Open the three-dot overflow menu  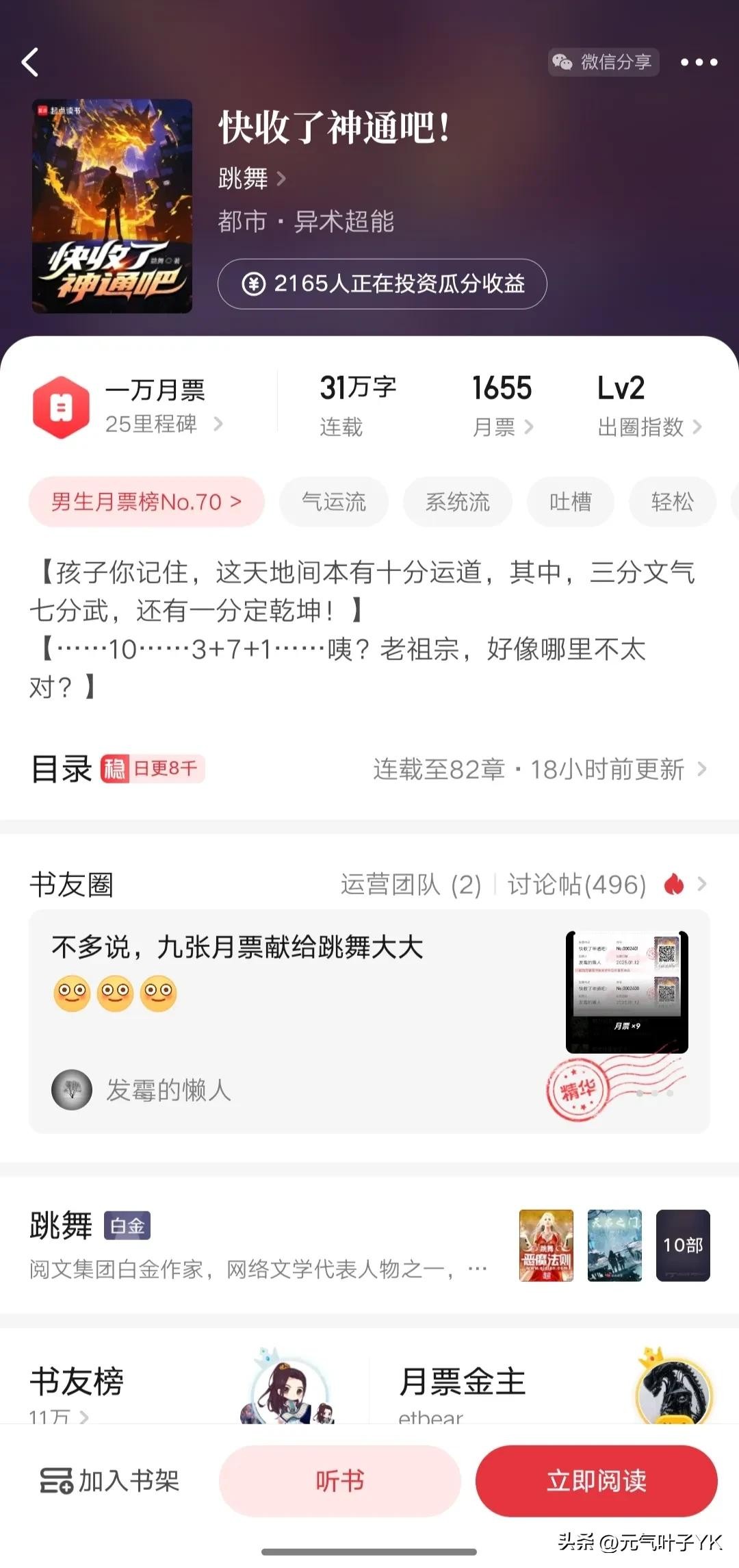pos(699,62)
